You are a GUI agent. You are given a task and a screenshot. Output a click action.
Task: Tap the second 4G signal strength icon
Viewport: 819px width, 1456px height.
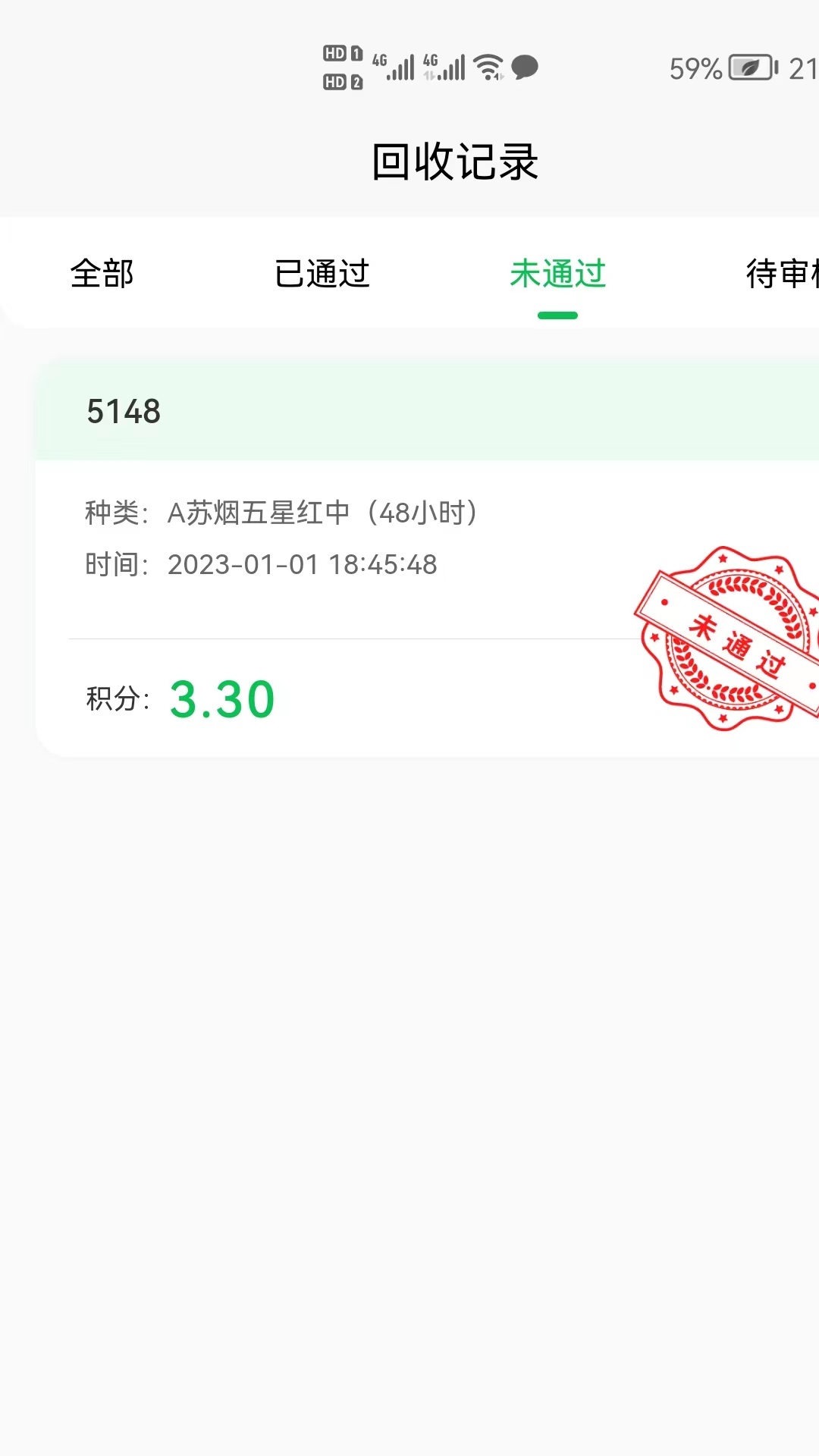coord(444,67)
